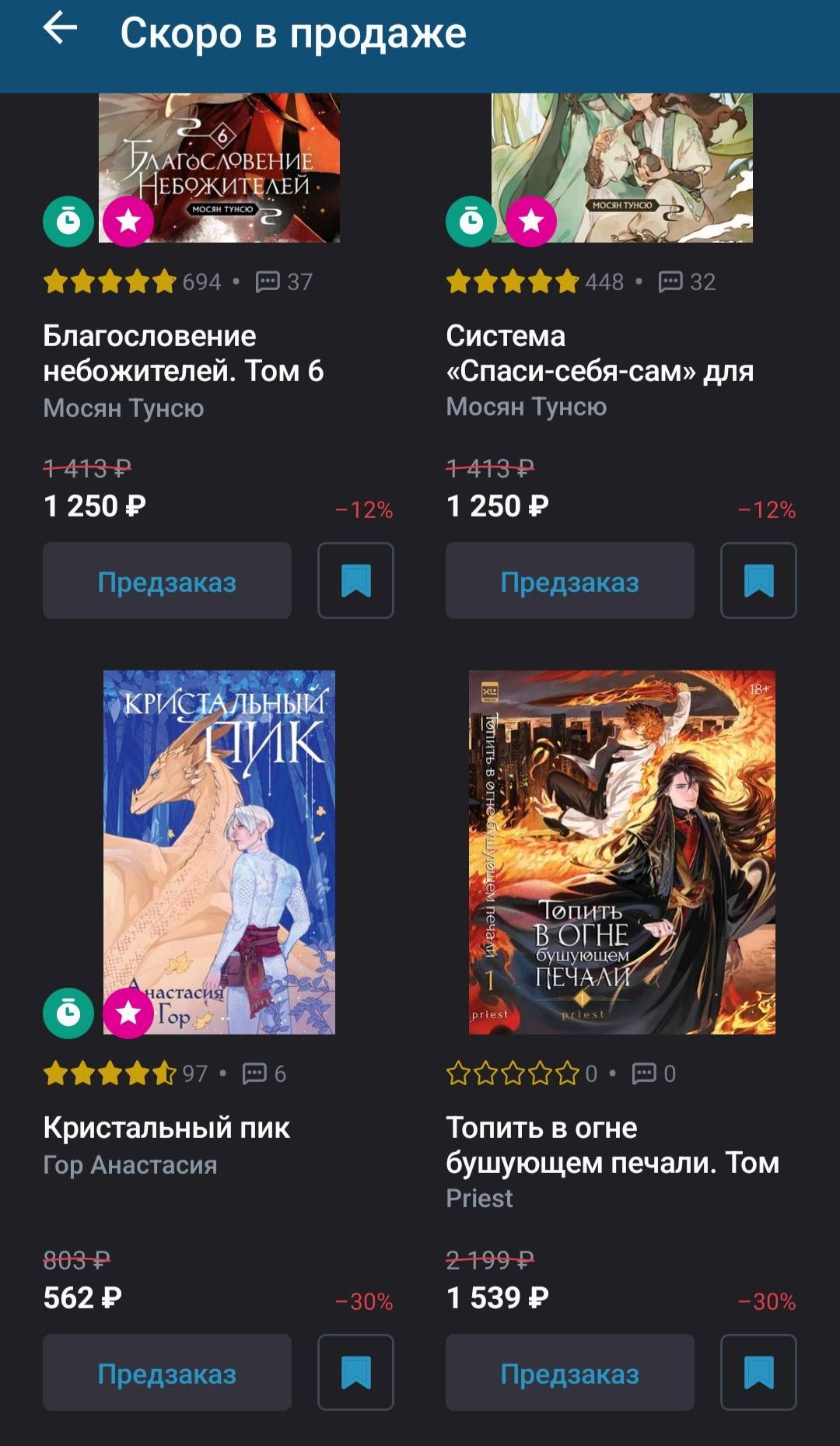
Task: Preorder Система «Спаси-себя-сам»
Action: (x=570, y=581)
